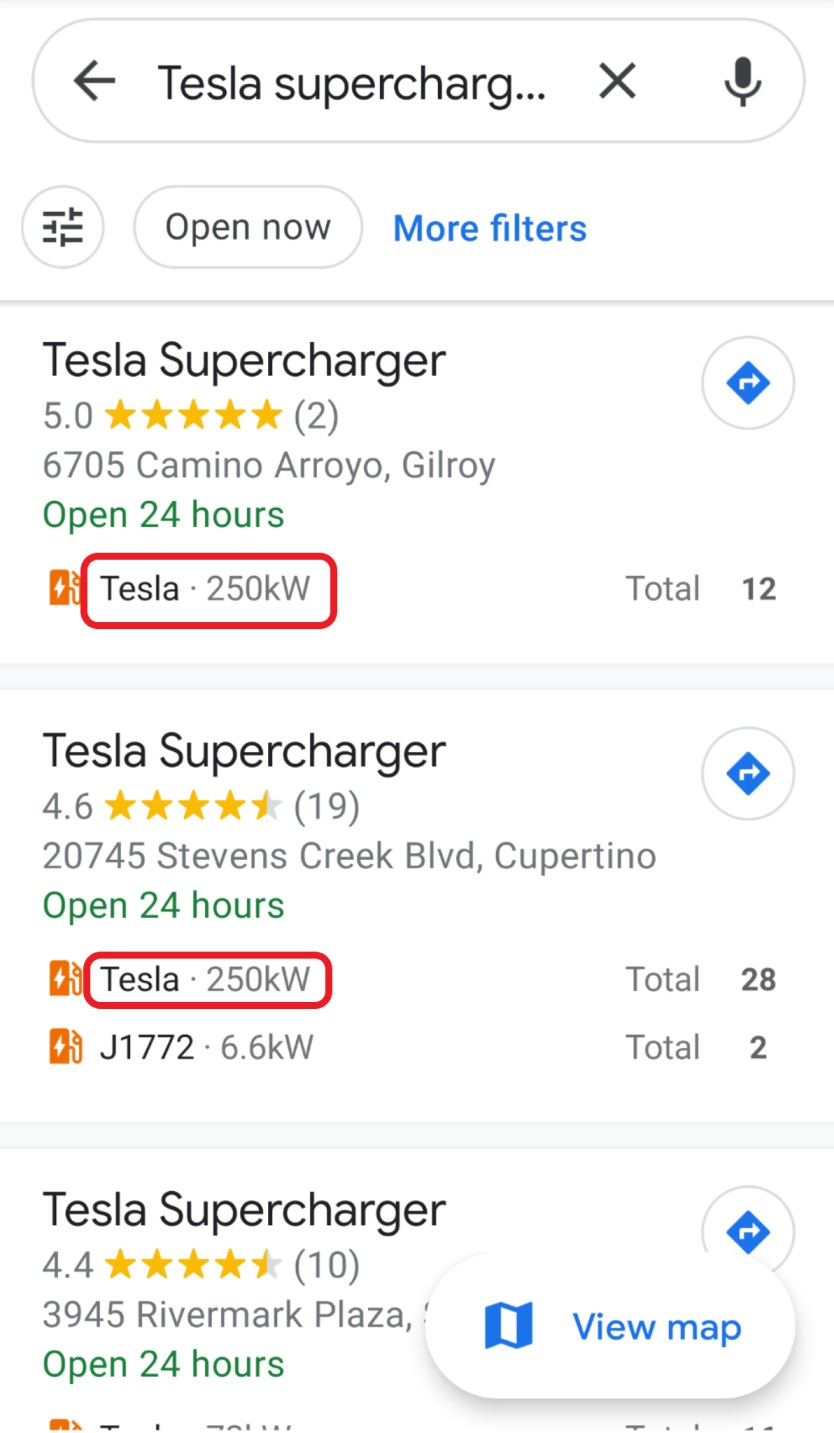Image resolution: width=834 pixels, height=1433 pixels.
Task: Go back using the search bar arrow
Action: (x=95, y=81)
